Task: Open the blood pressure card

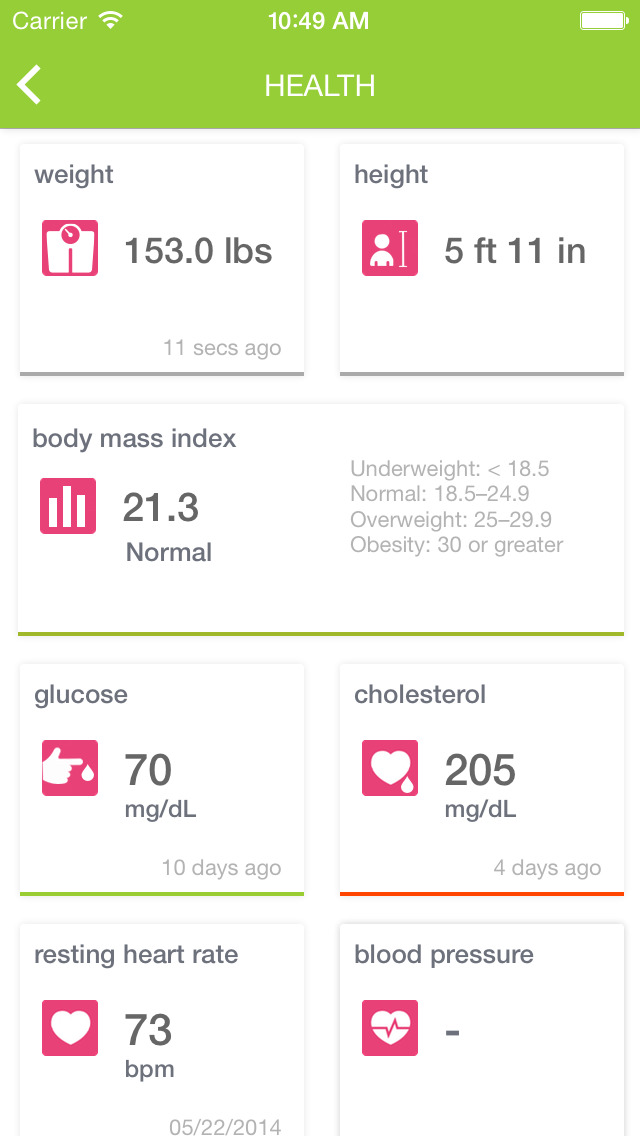Action: [x=482, y=1030]
